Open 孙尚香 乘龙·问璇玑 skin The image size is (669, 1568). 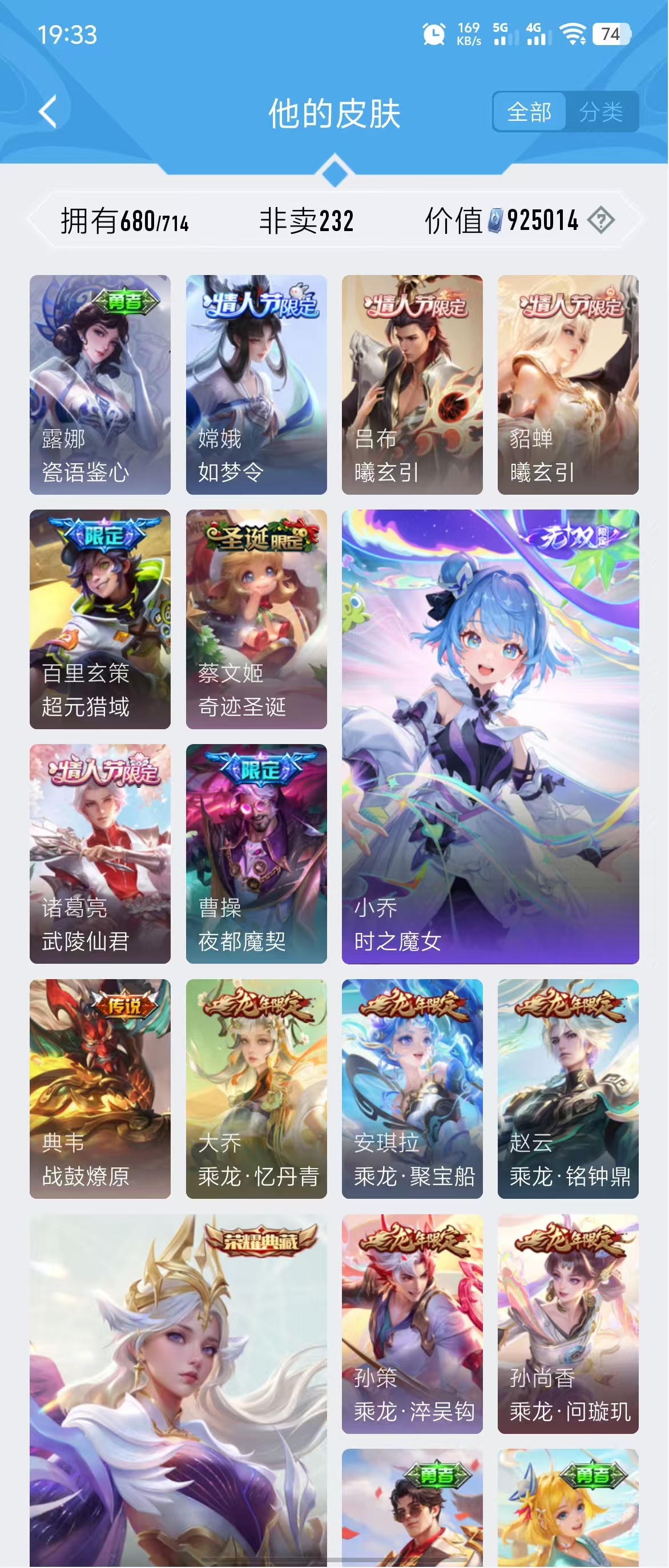click(568, 1323)
